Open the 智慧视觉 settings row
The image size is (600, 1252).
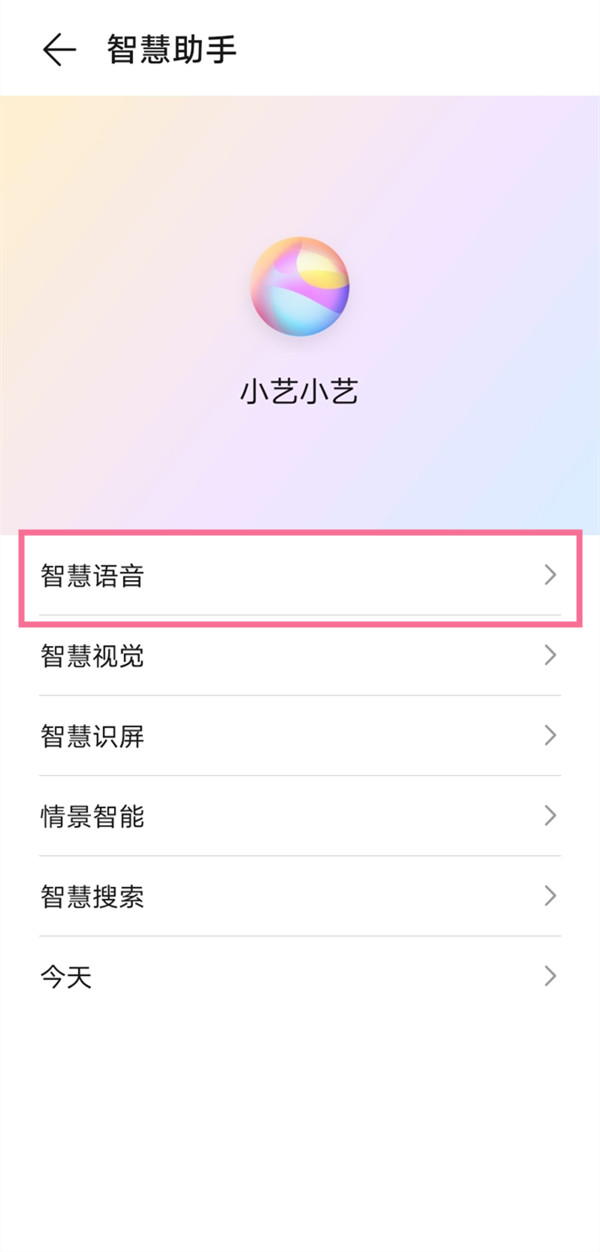[300, 656]
